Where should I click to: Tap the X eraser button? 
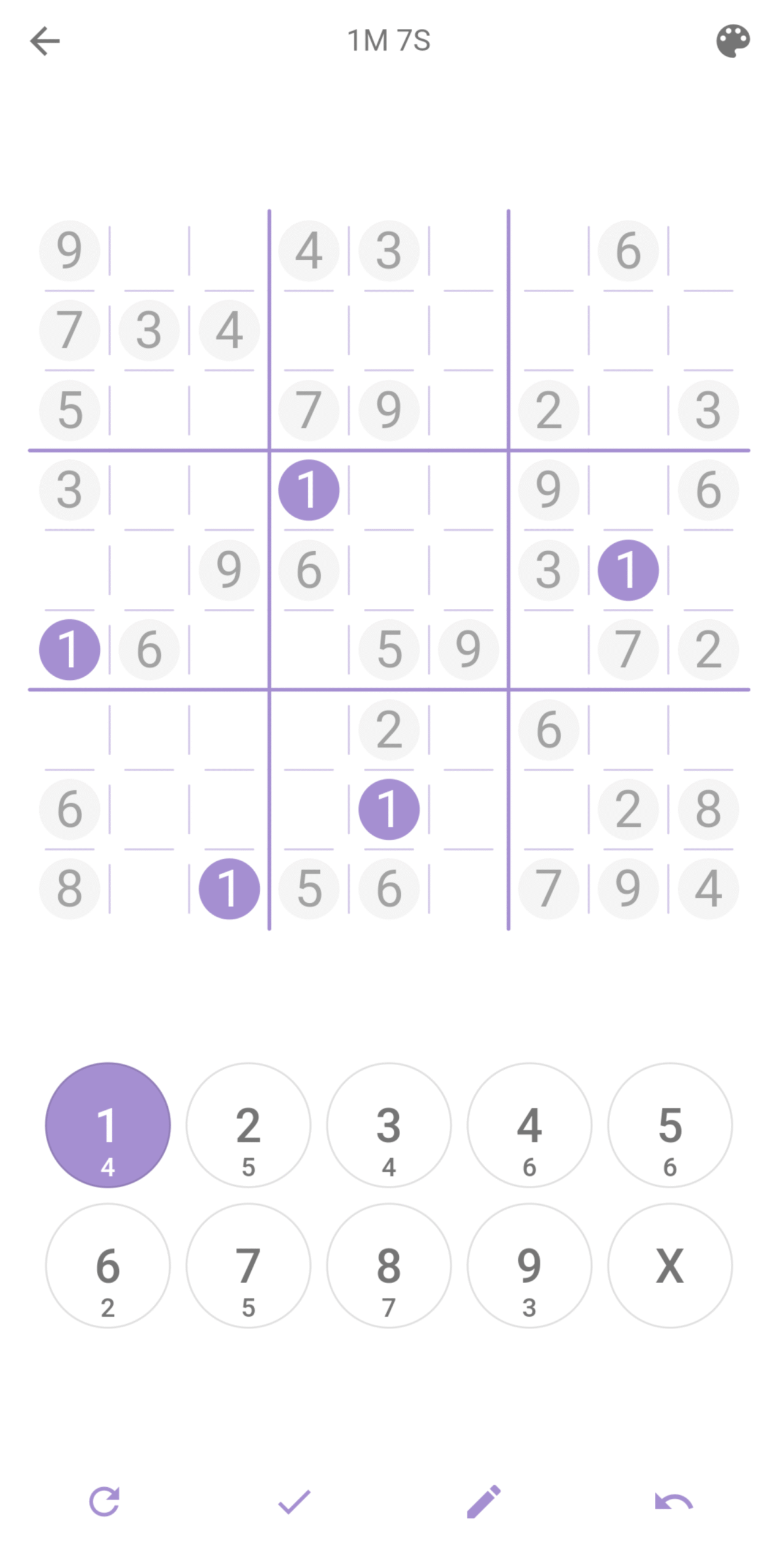tap(670, 1265)
